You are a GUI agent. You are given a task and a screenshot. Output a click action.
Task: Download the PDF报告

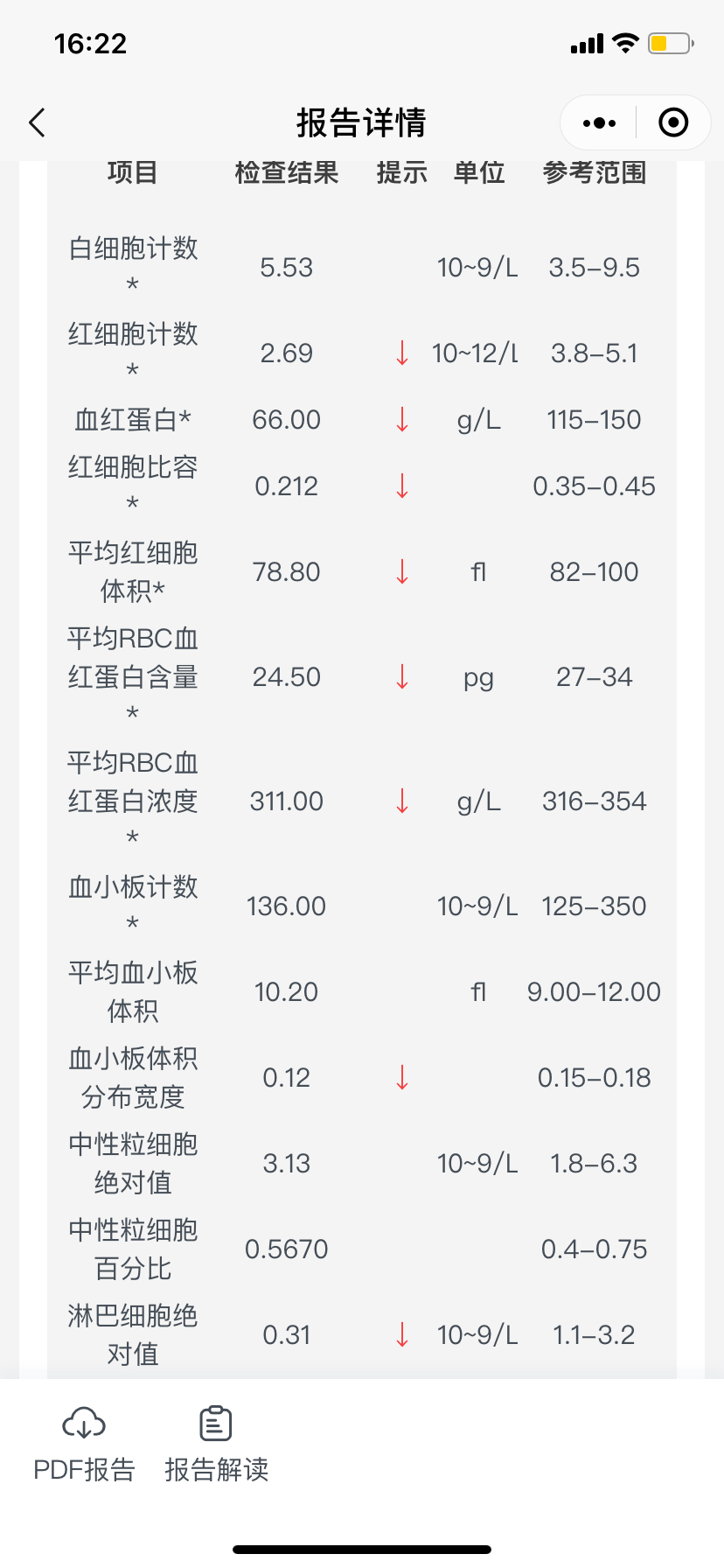pos(84,1445)
